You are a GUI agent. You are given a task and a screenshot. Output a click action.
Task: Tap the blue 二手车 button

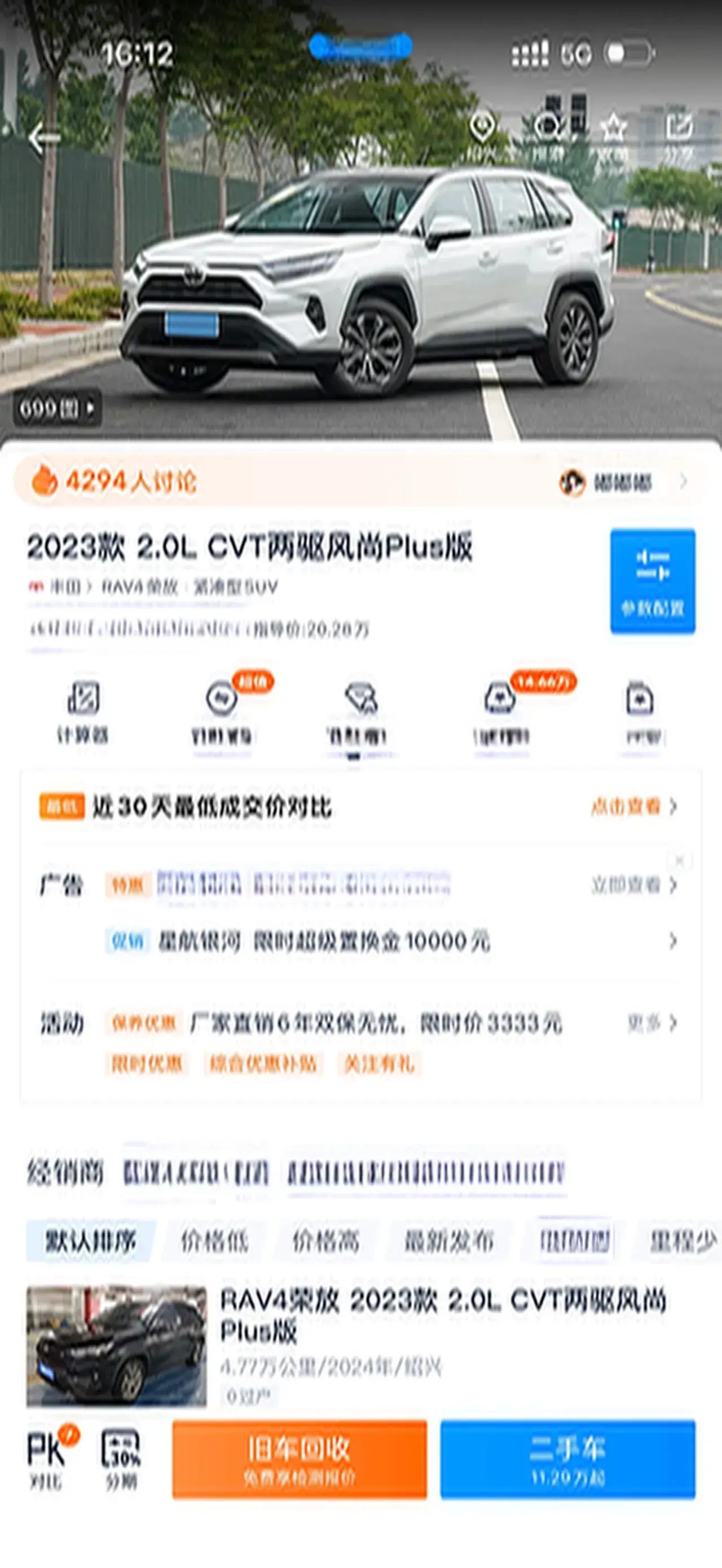pos(567,1460)
